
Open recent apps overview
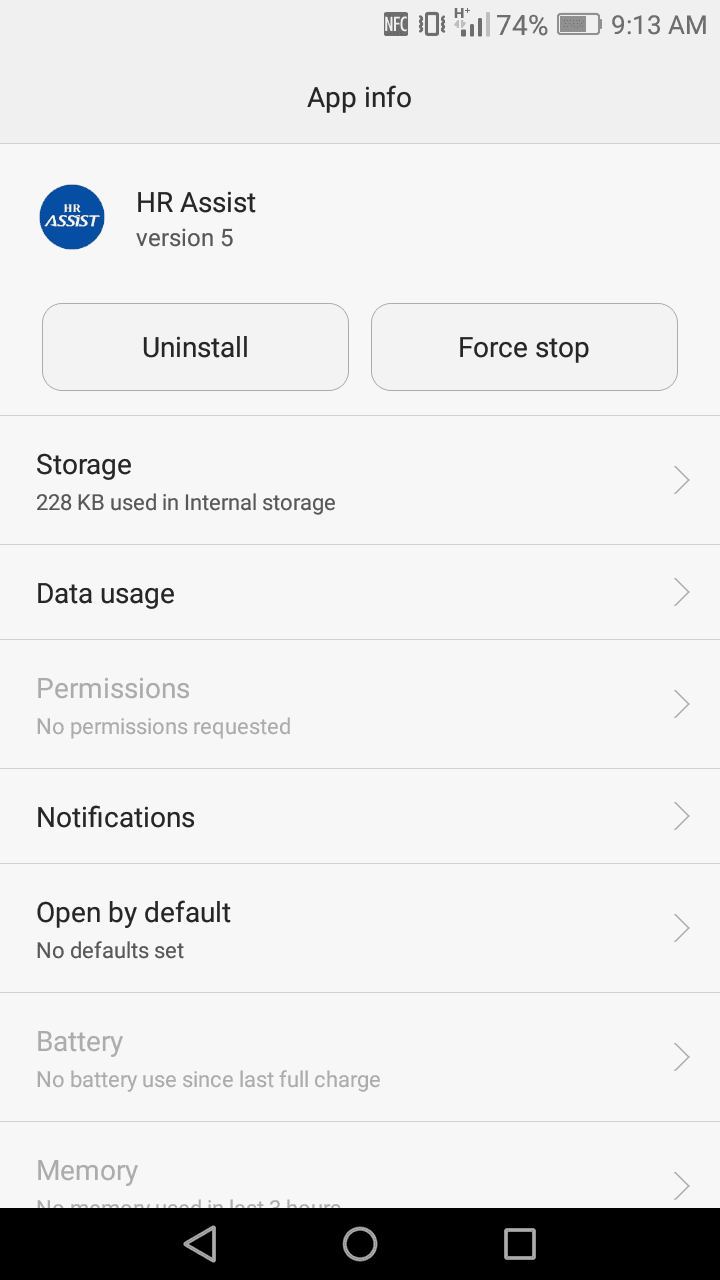520,1244
